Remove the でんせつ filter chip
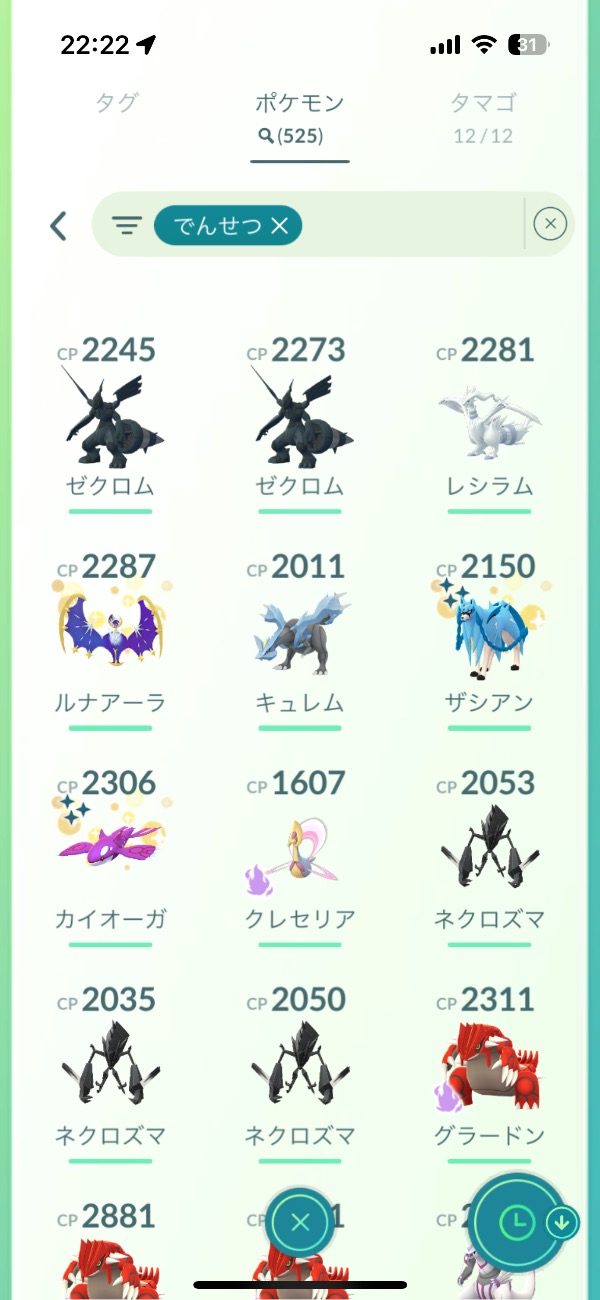 coord(279,226)
